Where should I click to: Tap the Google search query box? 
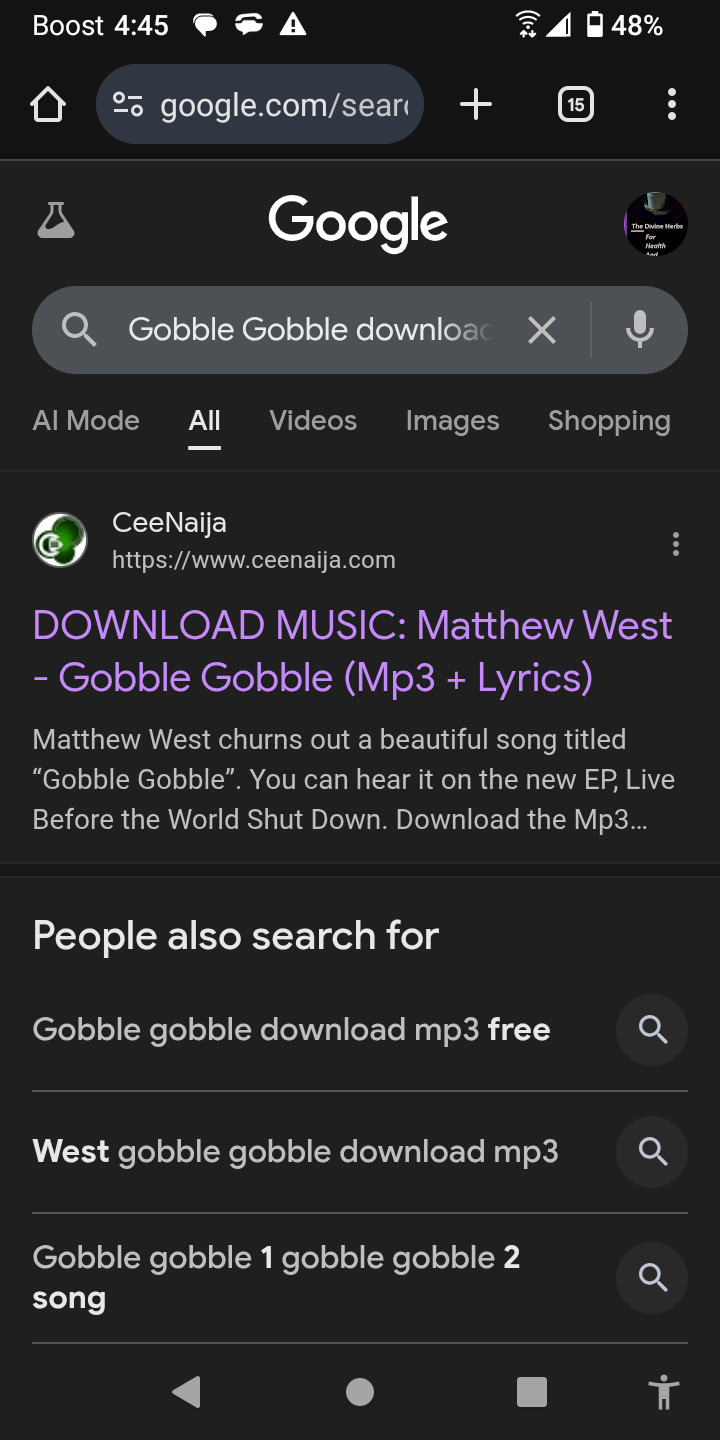pyautogui.click(x=310, y=330)
